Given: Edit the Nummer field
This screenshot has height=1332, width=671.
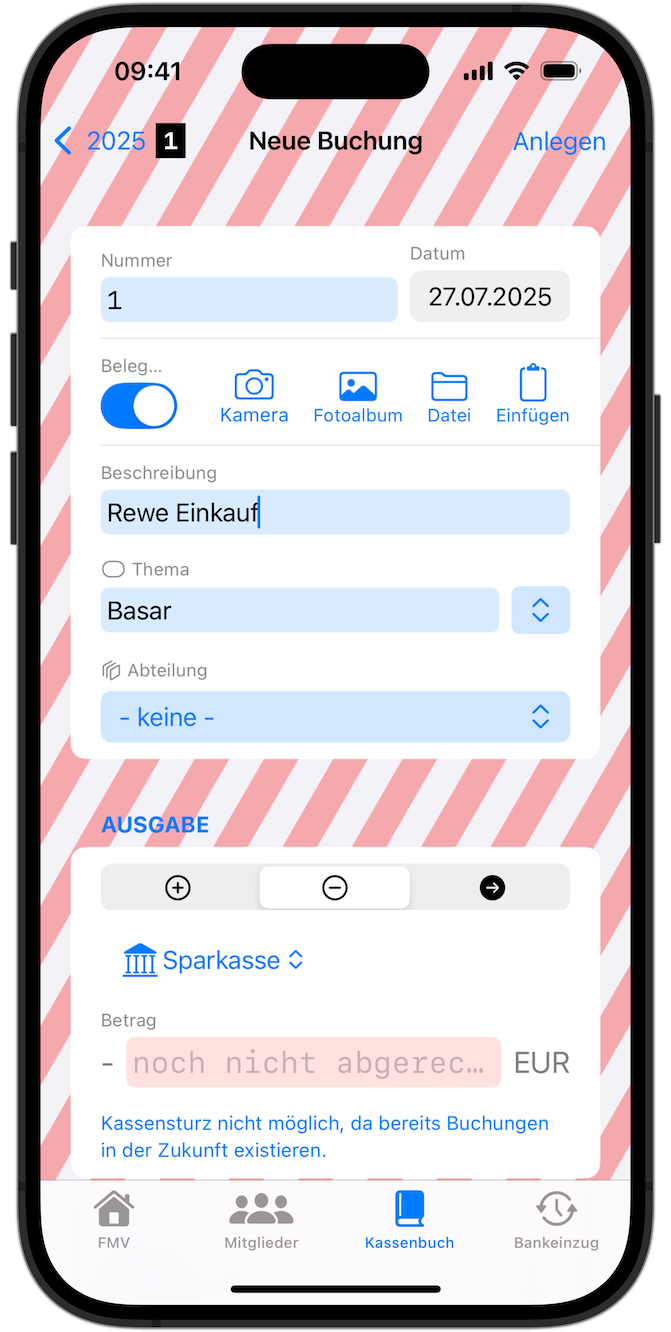Looking at the screenshot, I should point(249,299).
